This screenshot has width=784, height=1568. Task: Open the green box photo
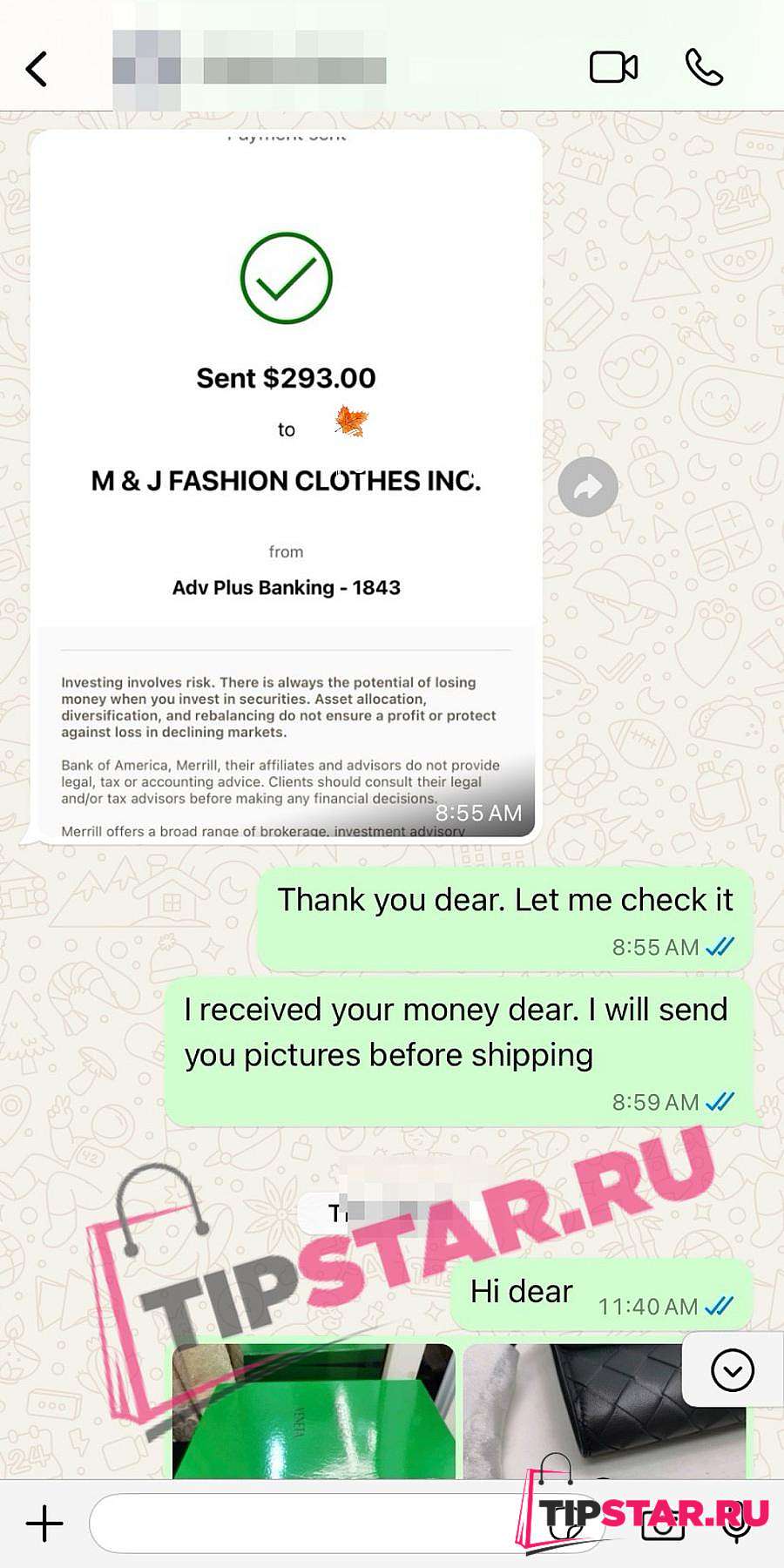(314, 1411)
